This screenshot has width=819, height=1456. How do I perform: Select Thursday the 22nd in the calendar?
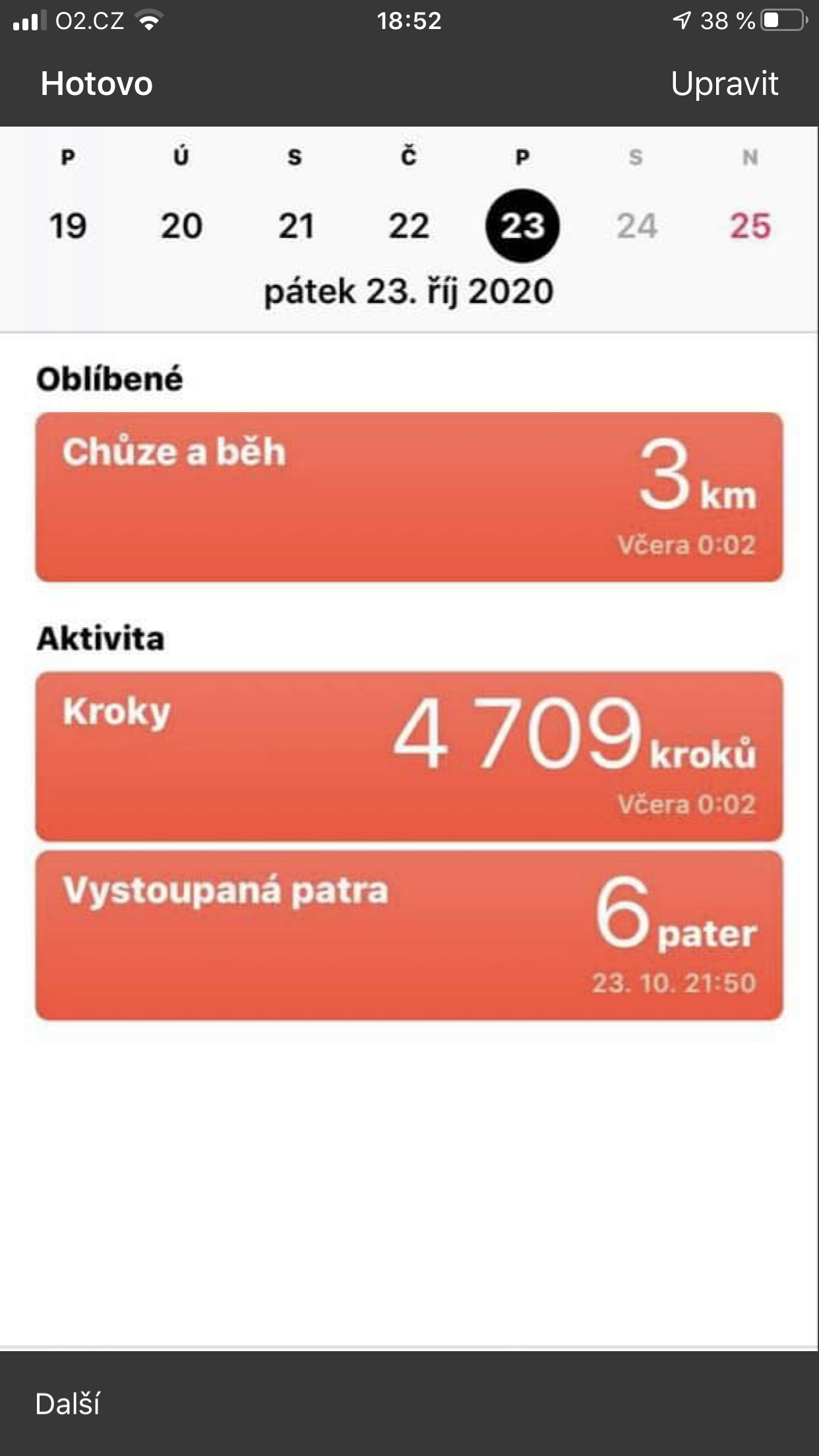pyautogui.click(x=409, y=226)
